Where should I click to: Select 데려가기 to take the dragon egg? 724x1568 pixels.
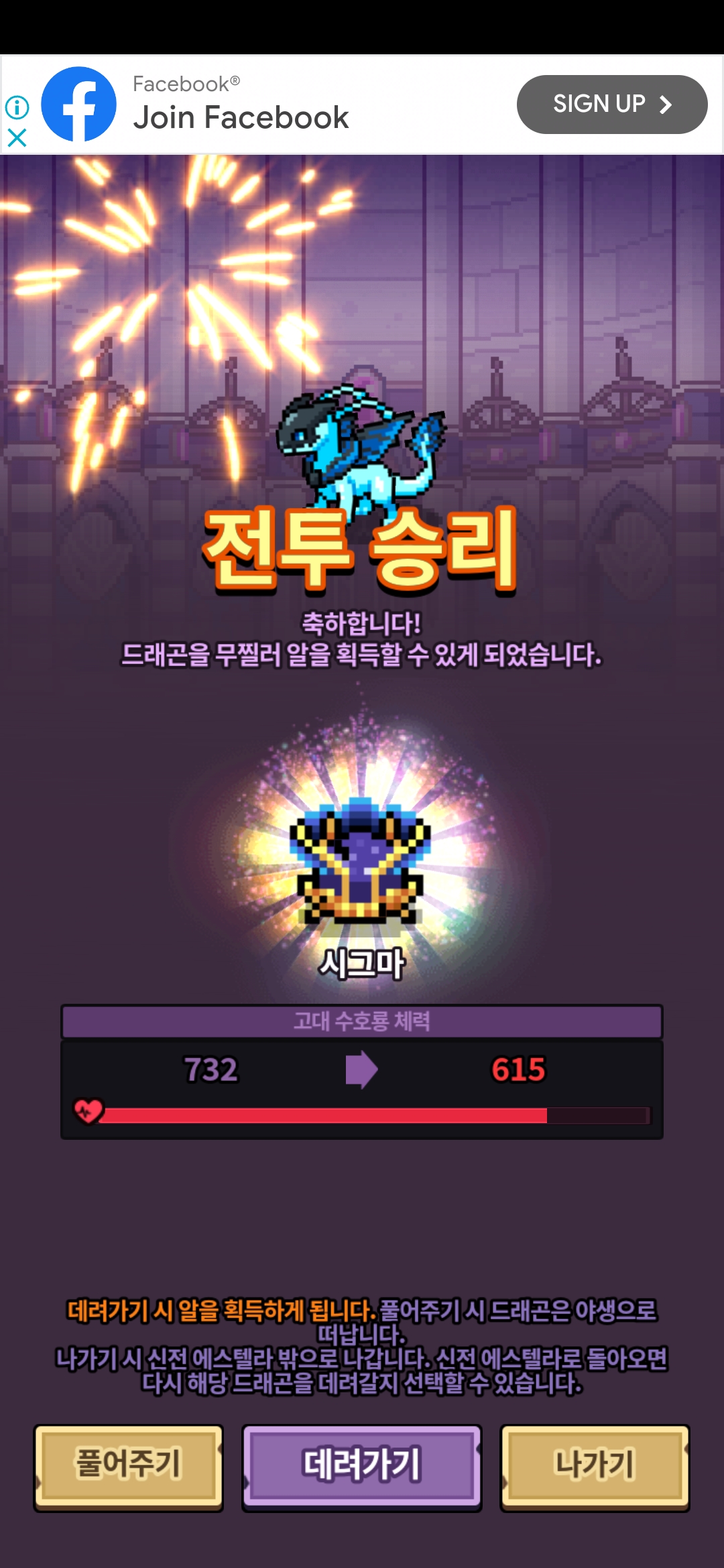click(362, 1467)
